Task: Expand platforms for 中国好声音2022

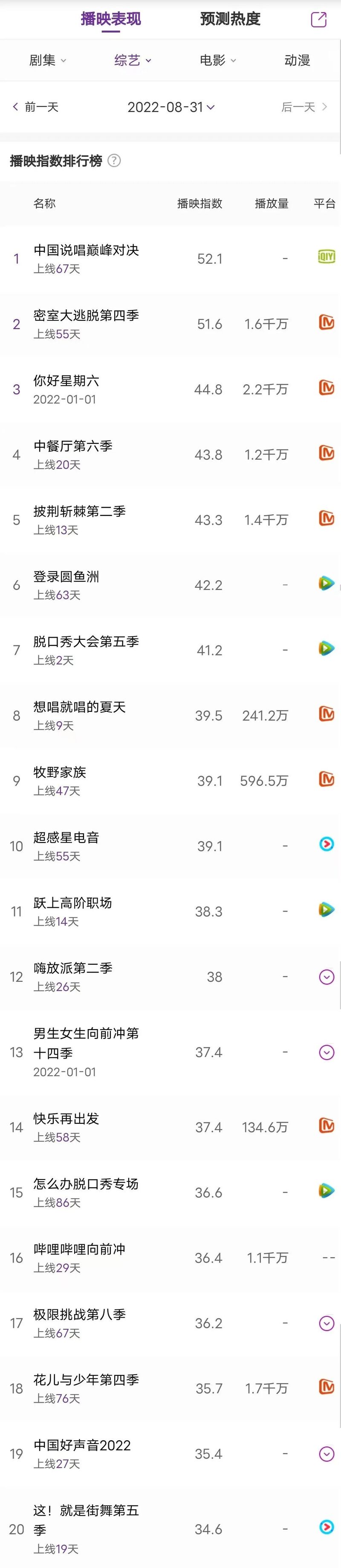Action: 327,1453
